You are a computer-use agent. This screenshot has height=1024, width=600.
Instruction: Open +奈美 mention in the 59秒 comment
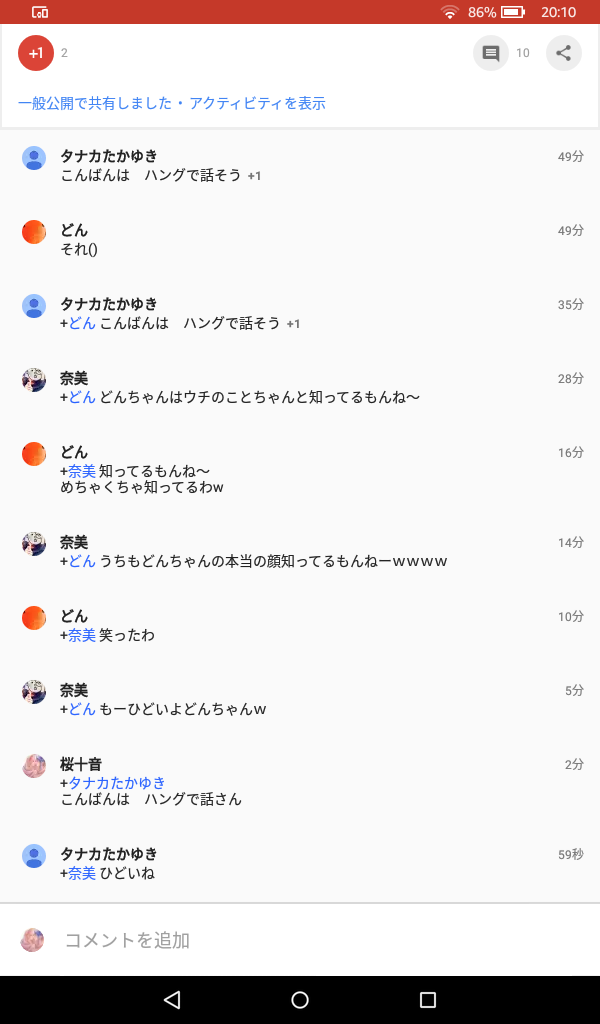tap(79, 873)
